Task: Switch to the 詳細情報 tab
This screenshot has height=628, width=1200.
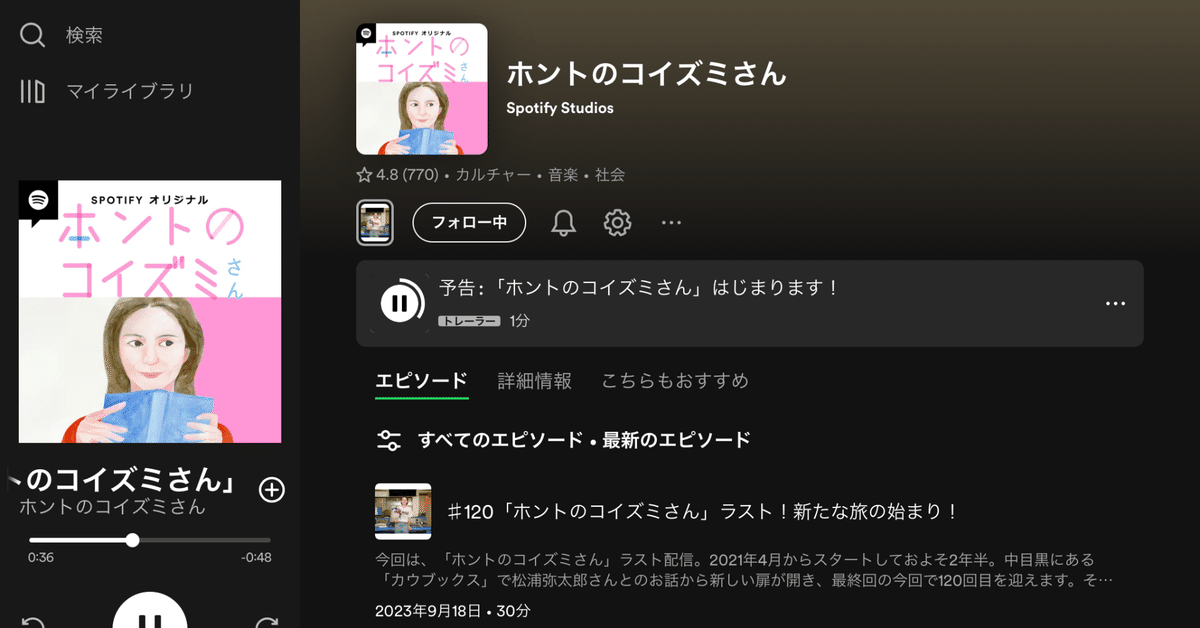Action: point(535,381)
